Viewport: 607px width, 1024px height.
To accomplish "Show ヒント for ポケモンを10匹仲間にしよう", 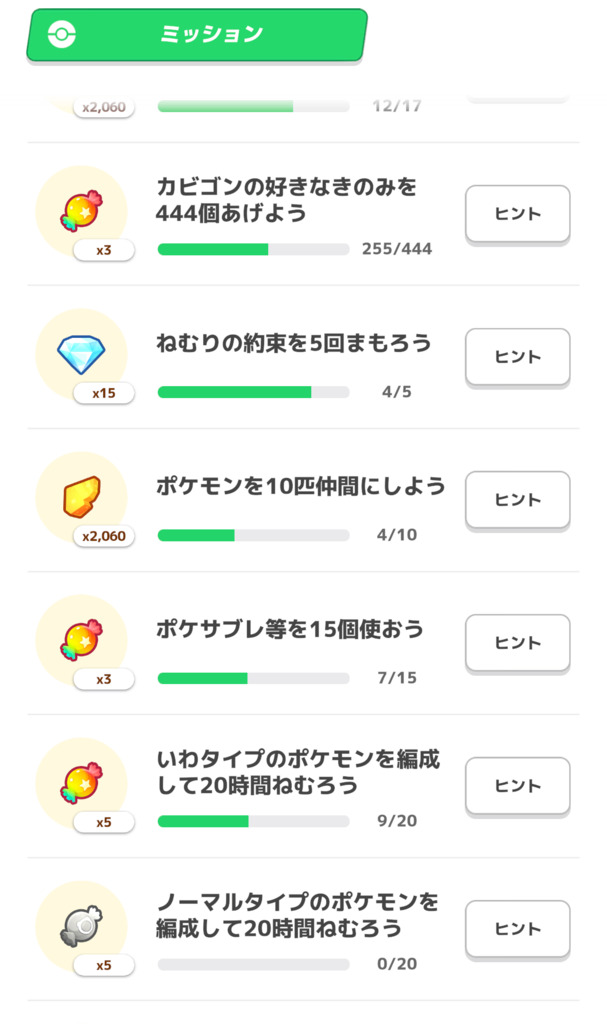I will tap(517, 499).
